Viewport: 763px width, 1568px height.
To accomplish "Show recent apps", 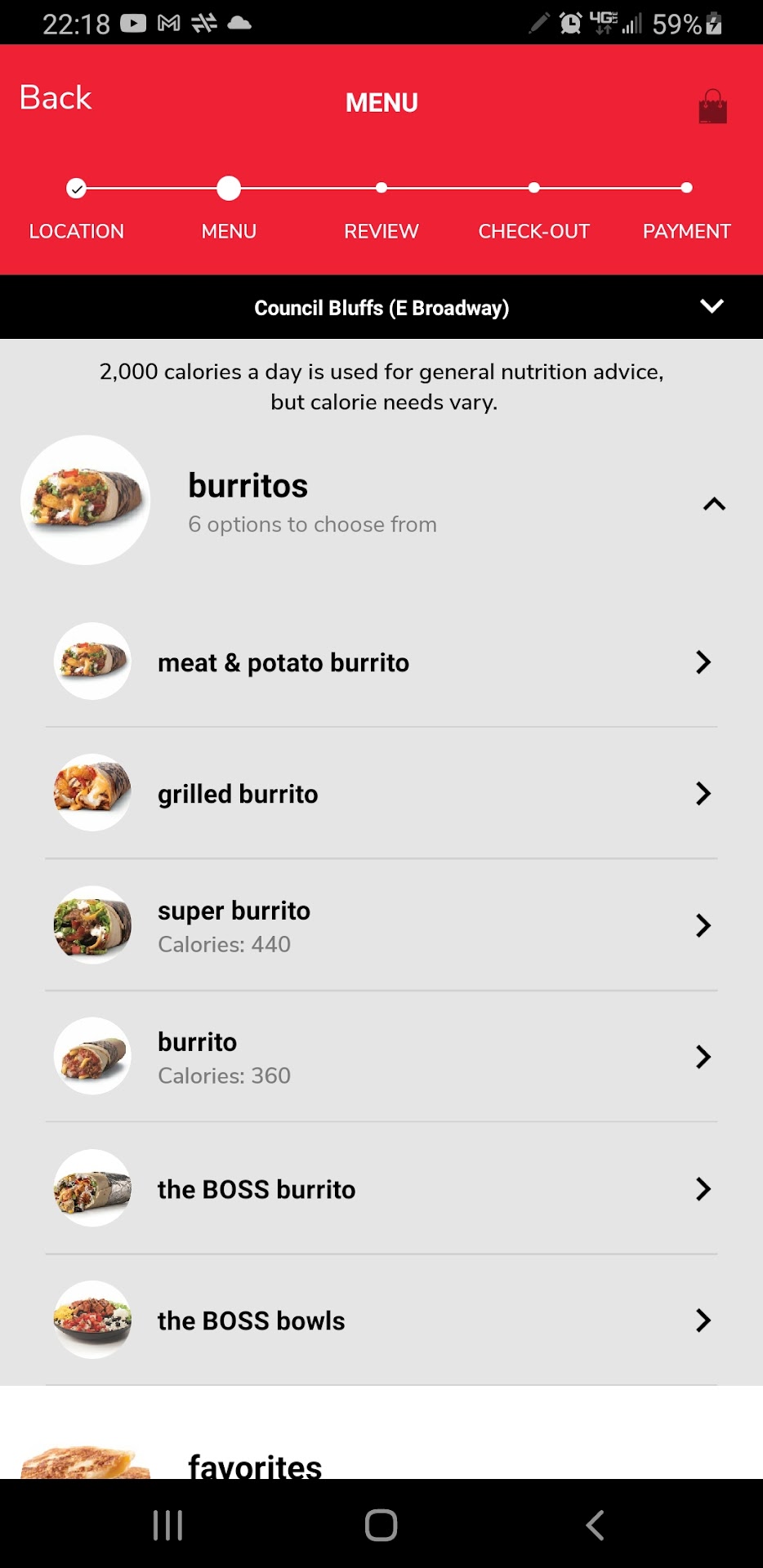I will click(167, 1525).
